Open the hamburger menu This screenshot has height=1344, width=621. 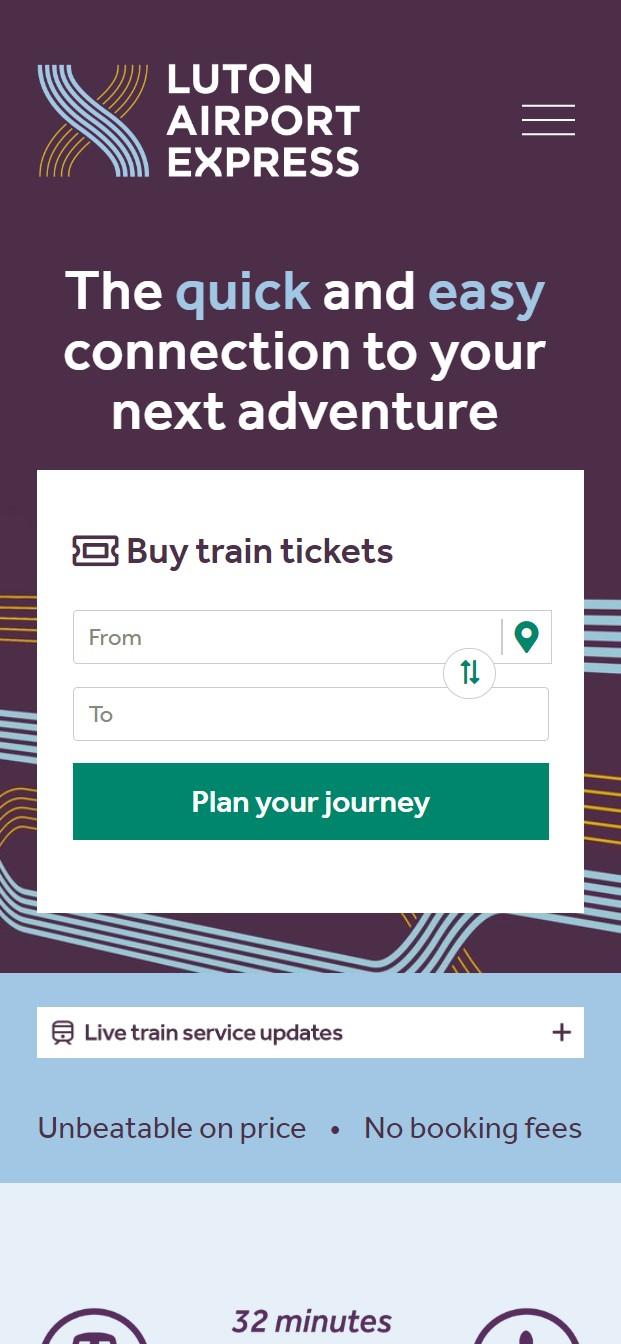pyautogui.click(x=548, y=120)
